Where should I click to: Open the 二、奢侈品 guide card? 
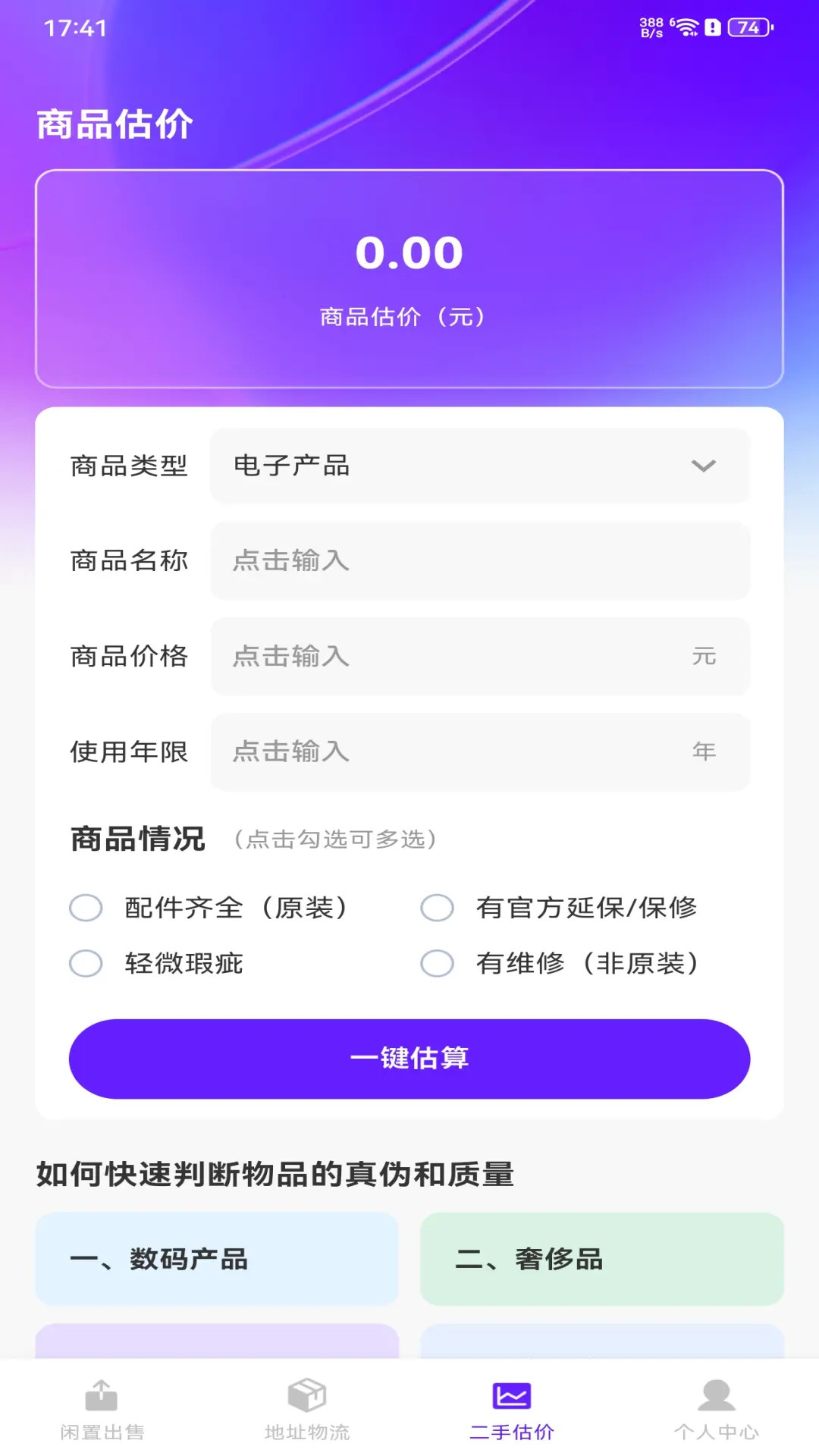point(601,1259)
